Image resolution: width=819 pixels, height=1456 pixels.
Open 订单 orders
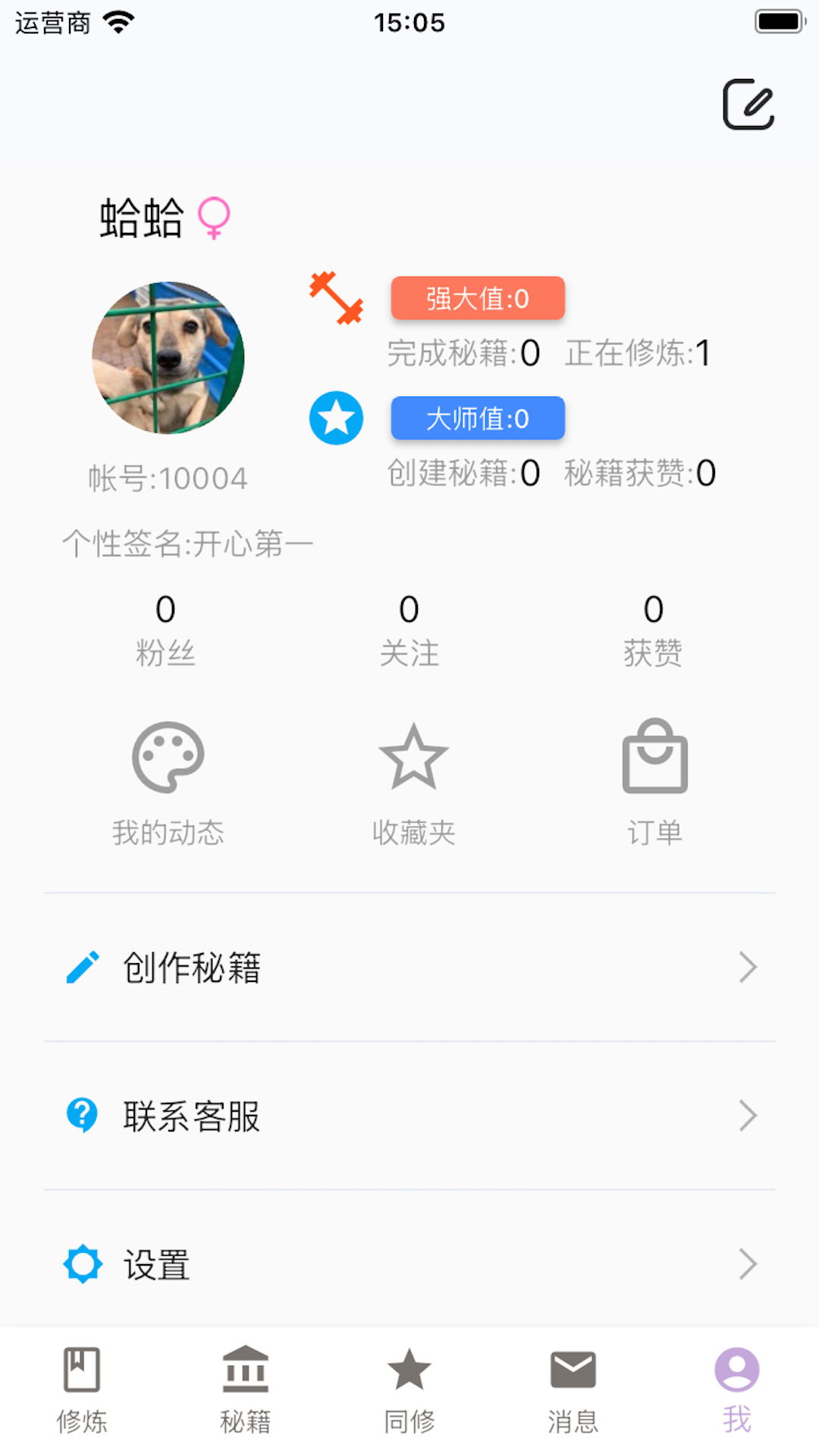(654, 783)
